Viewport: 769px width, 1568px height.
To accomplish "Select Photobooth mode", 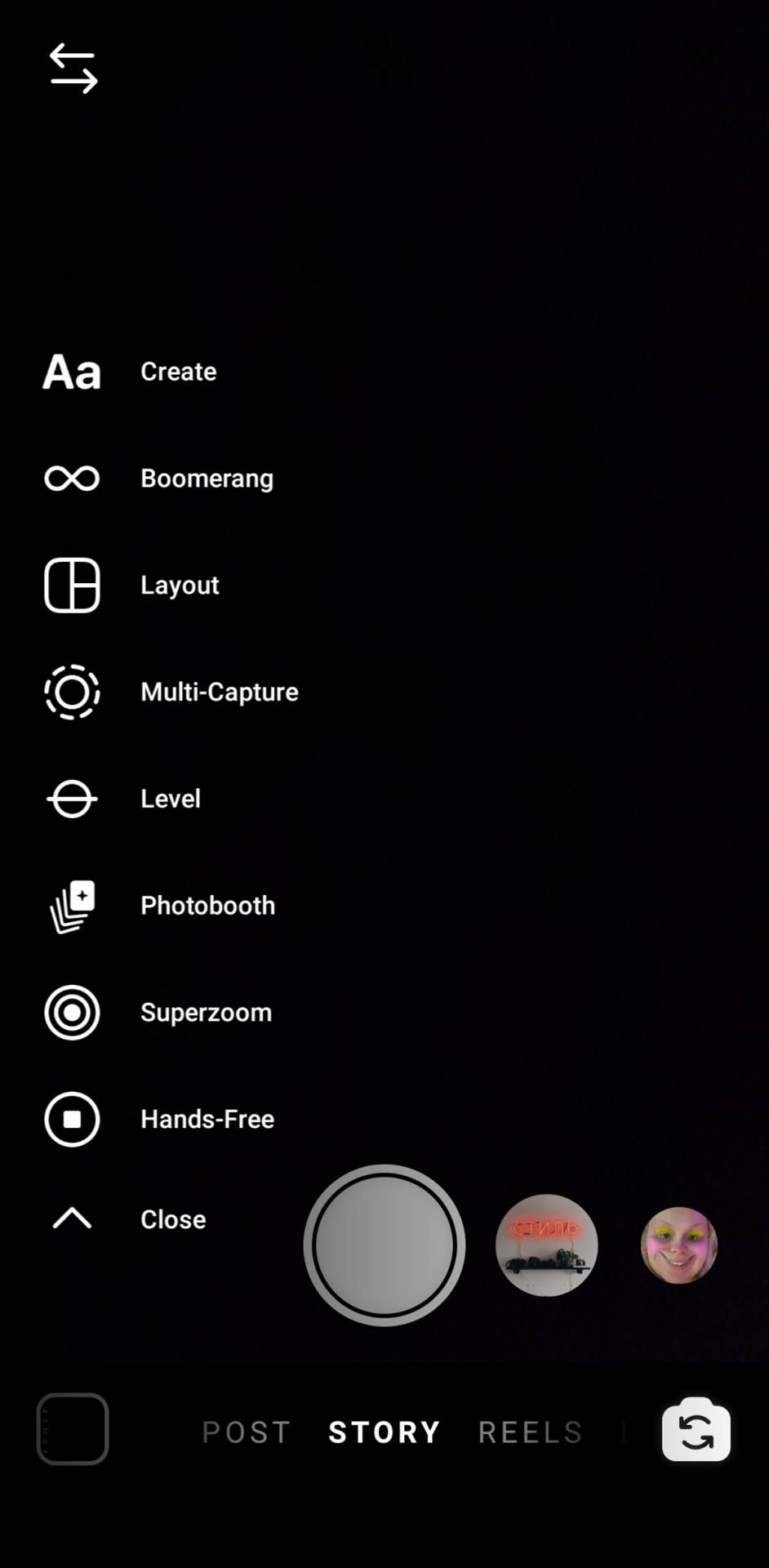I will 160,906.
